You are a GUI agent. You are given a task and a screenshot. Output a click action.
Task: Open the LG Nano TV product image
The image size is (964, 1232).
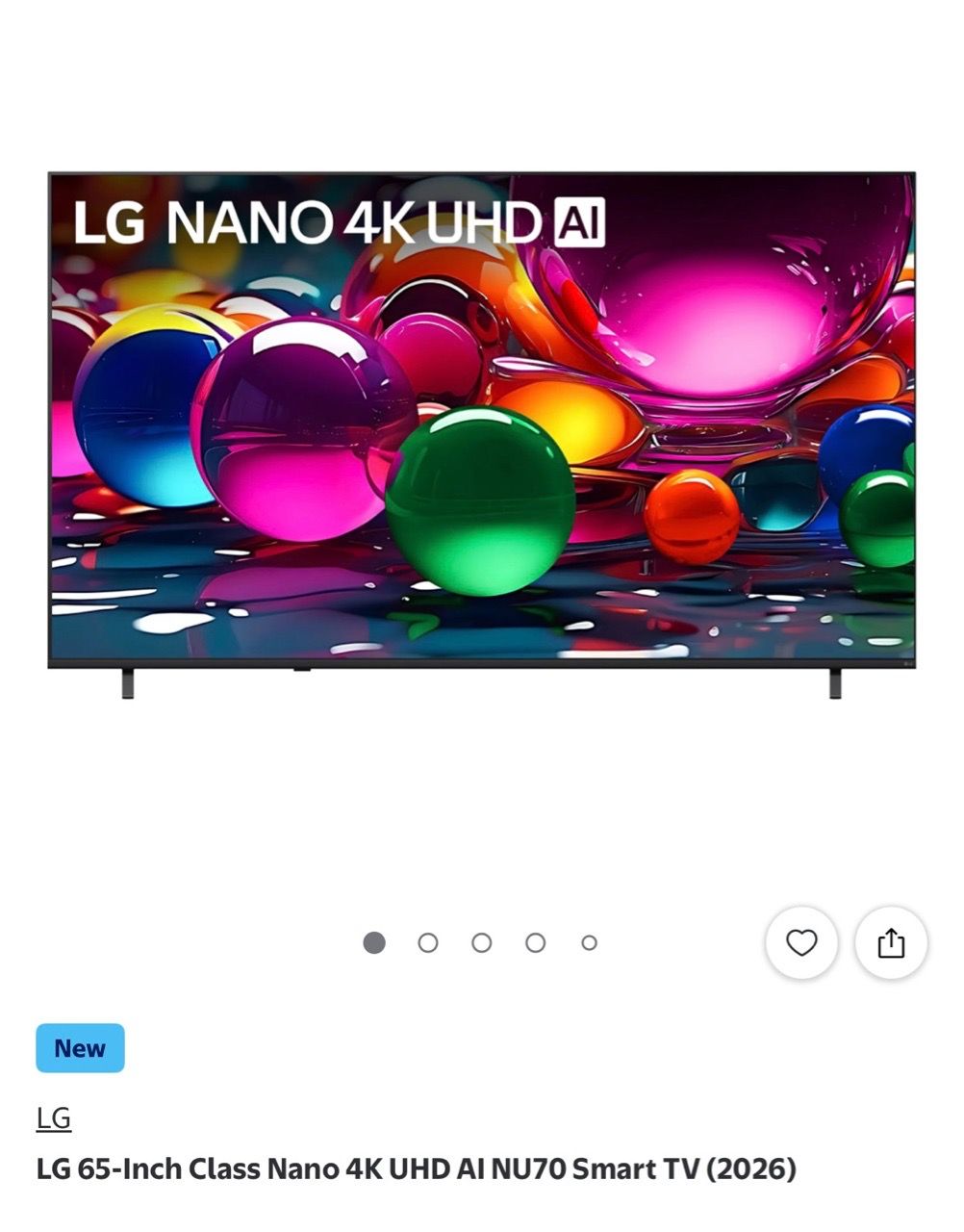[x=481, y=435]
